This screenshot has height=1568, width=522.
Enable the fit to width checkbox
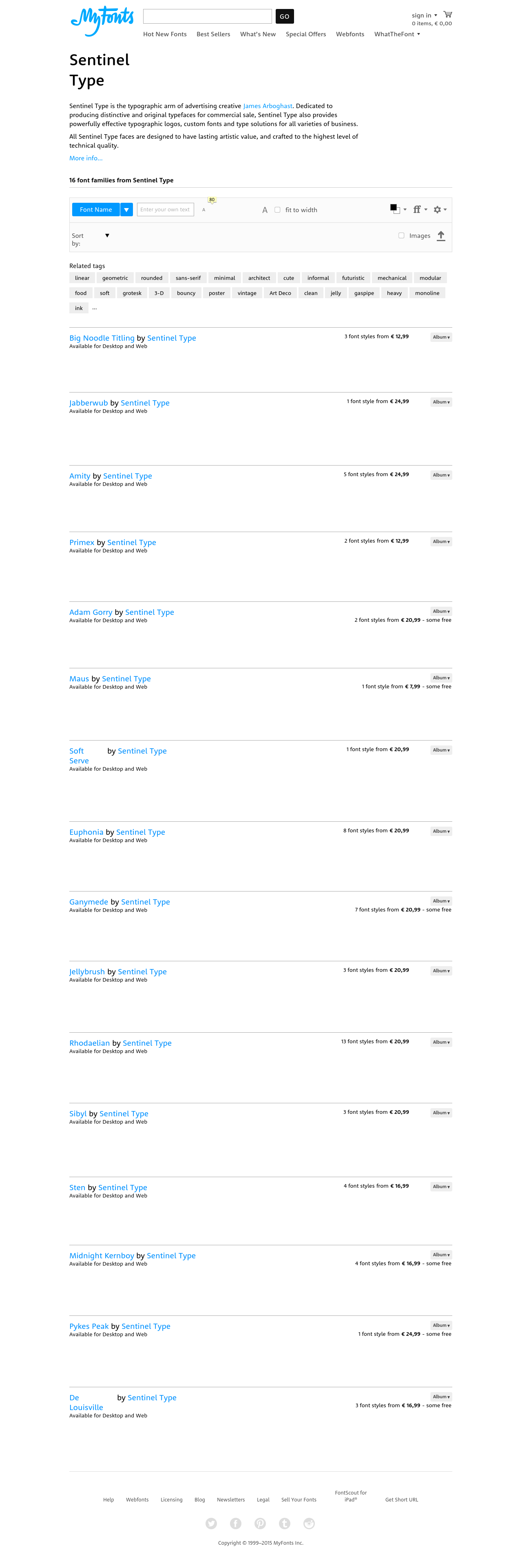point(277,210)
